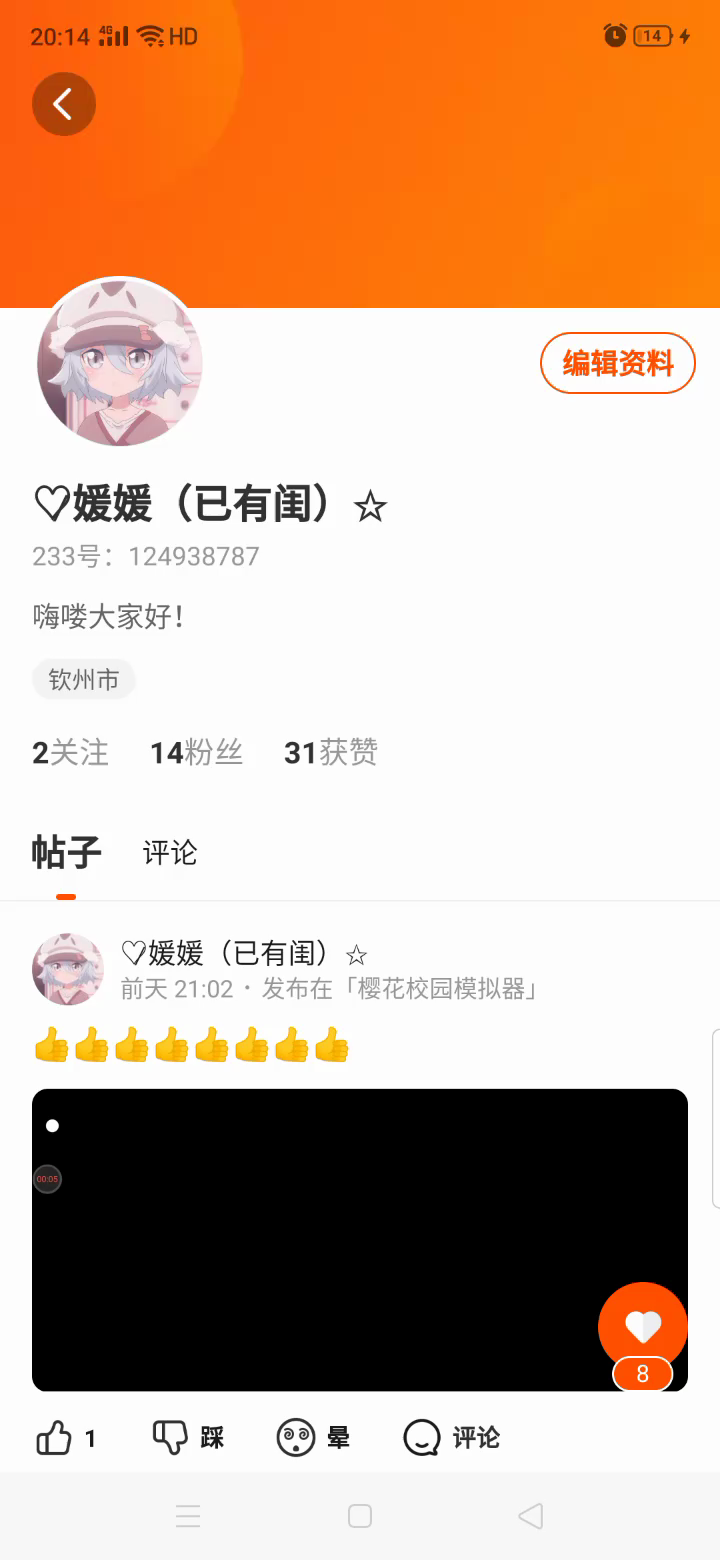720x1560 pixels.
Task: Tap the orange floating heart button
Action: (x=642, y=1327)
